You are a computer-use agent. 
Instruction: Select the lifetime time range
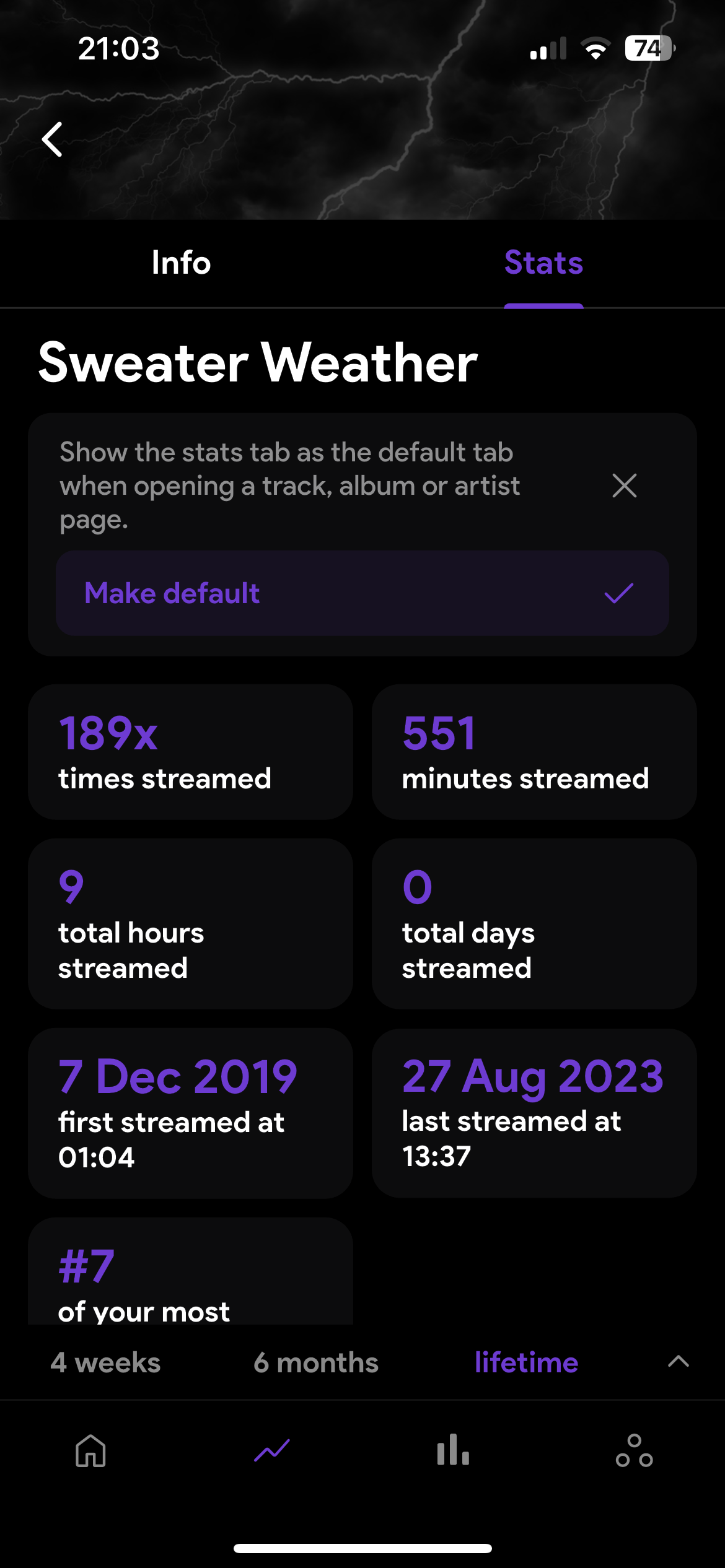pos(526,1362)
